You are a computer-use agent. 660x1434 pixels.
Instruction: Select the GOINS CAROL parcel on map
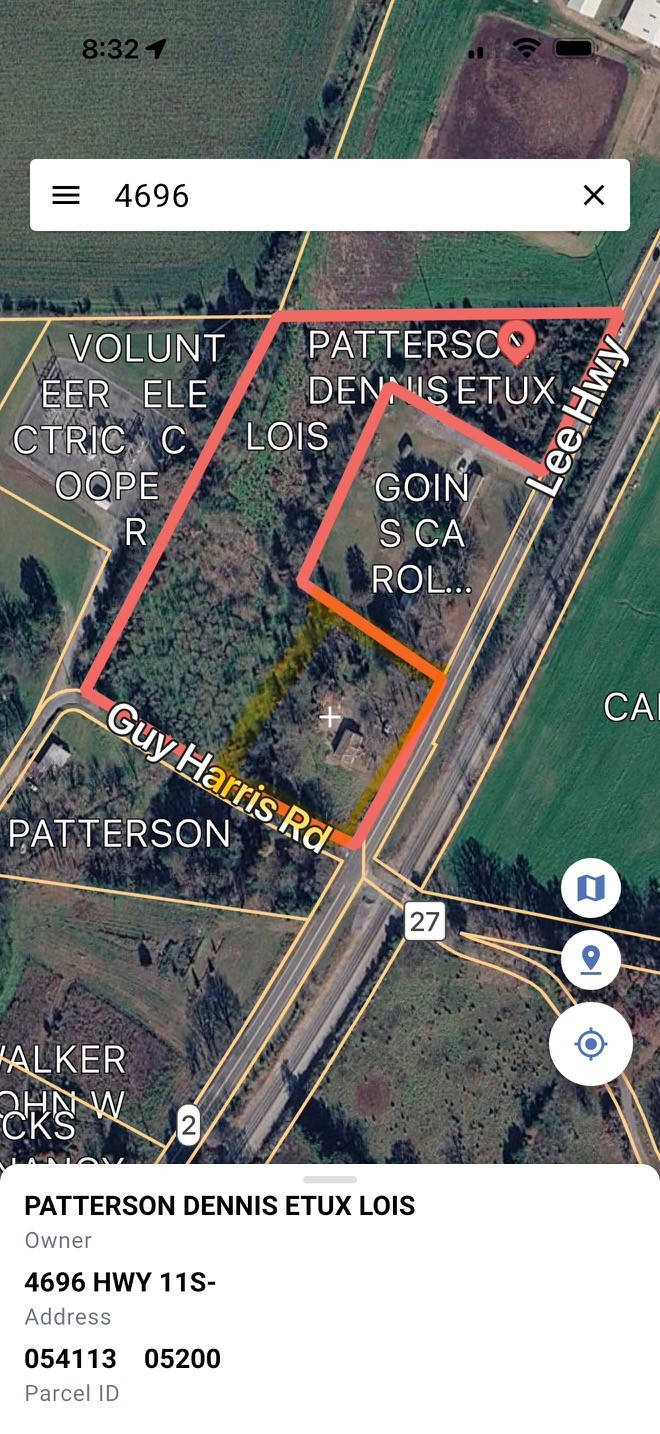pyautogui.click(x=421, y=533)
